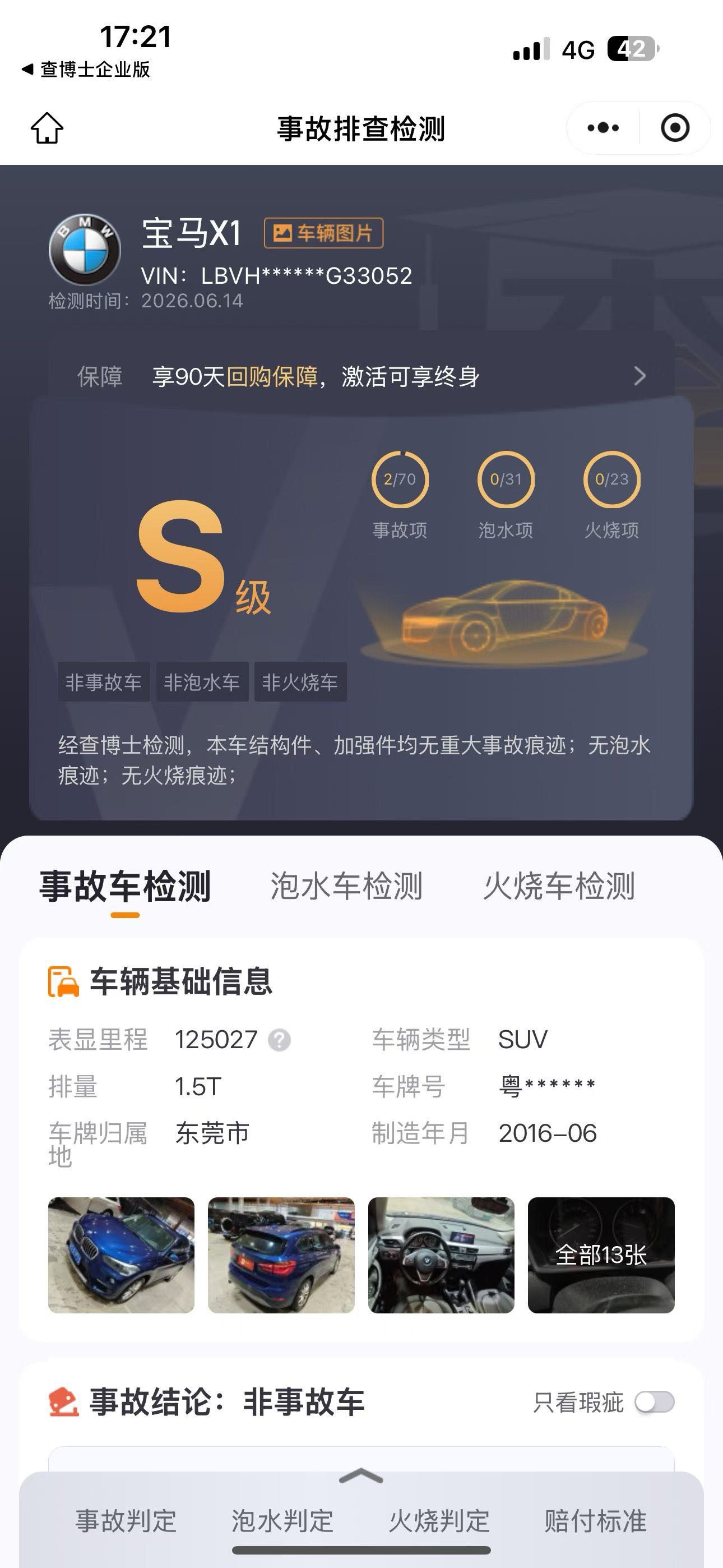
Task: Open the 车辆图片 button
Action: pyautogui.click(x=323, y=233)
